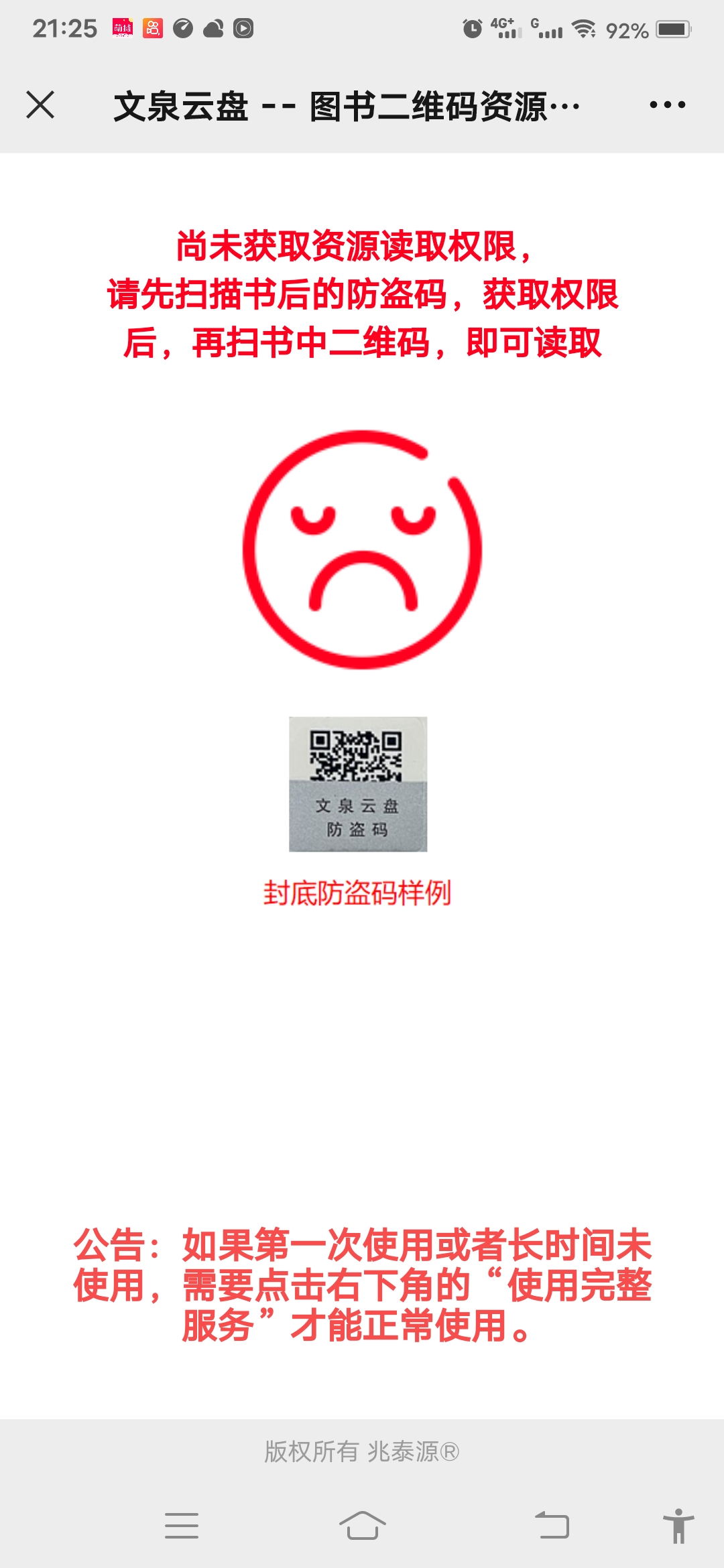Tap the system recent apps button
Viewport: 724px width, 1568px height.
(x=182, y=1526)
